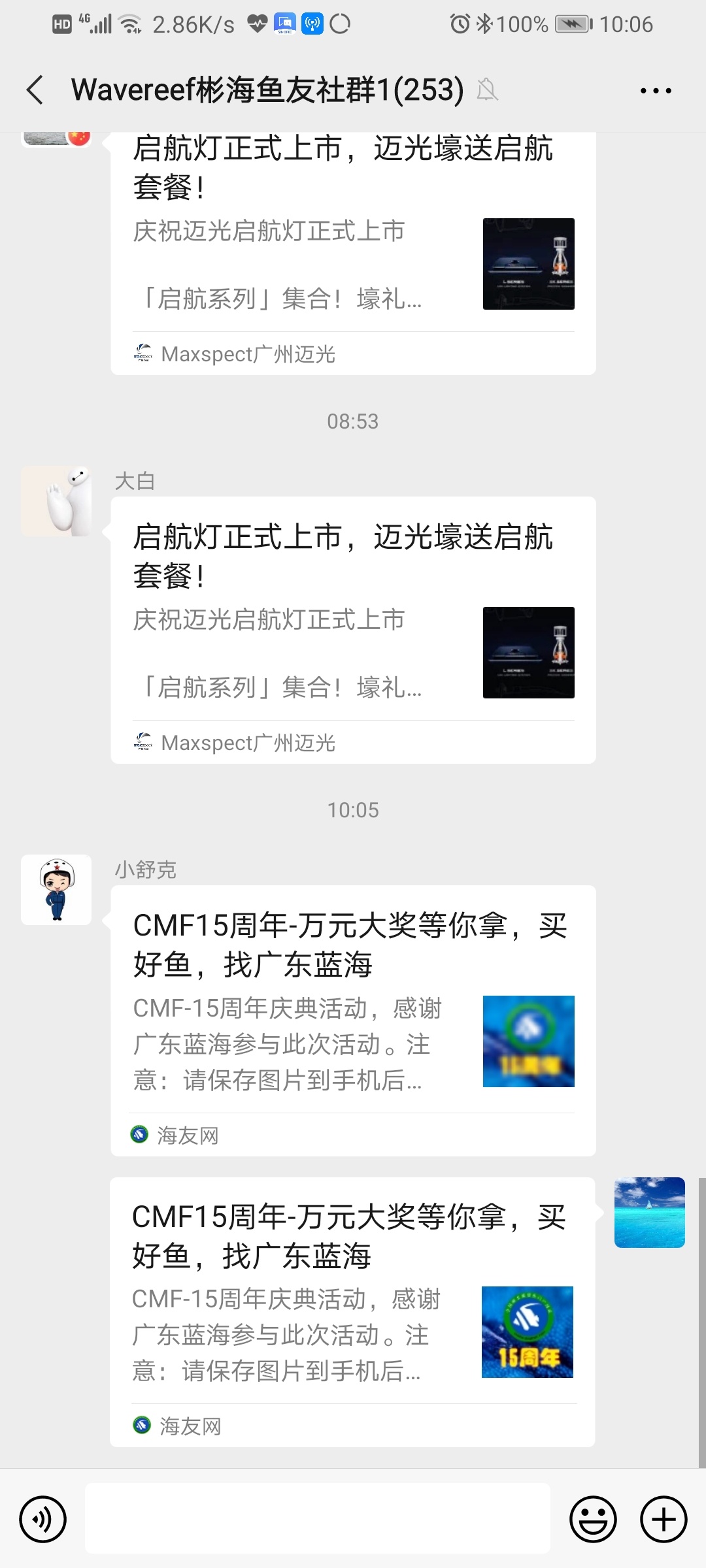View 大白's profile avatar
Screen dimensions: 706x1568
(56, 501)
